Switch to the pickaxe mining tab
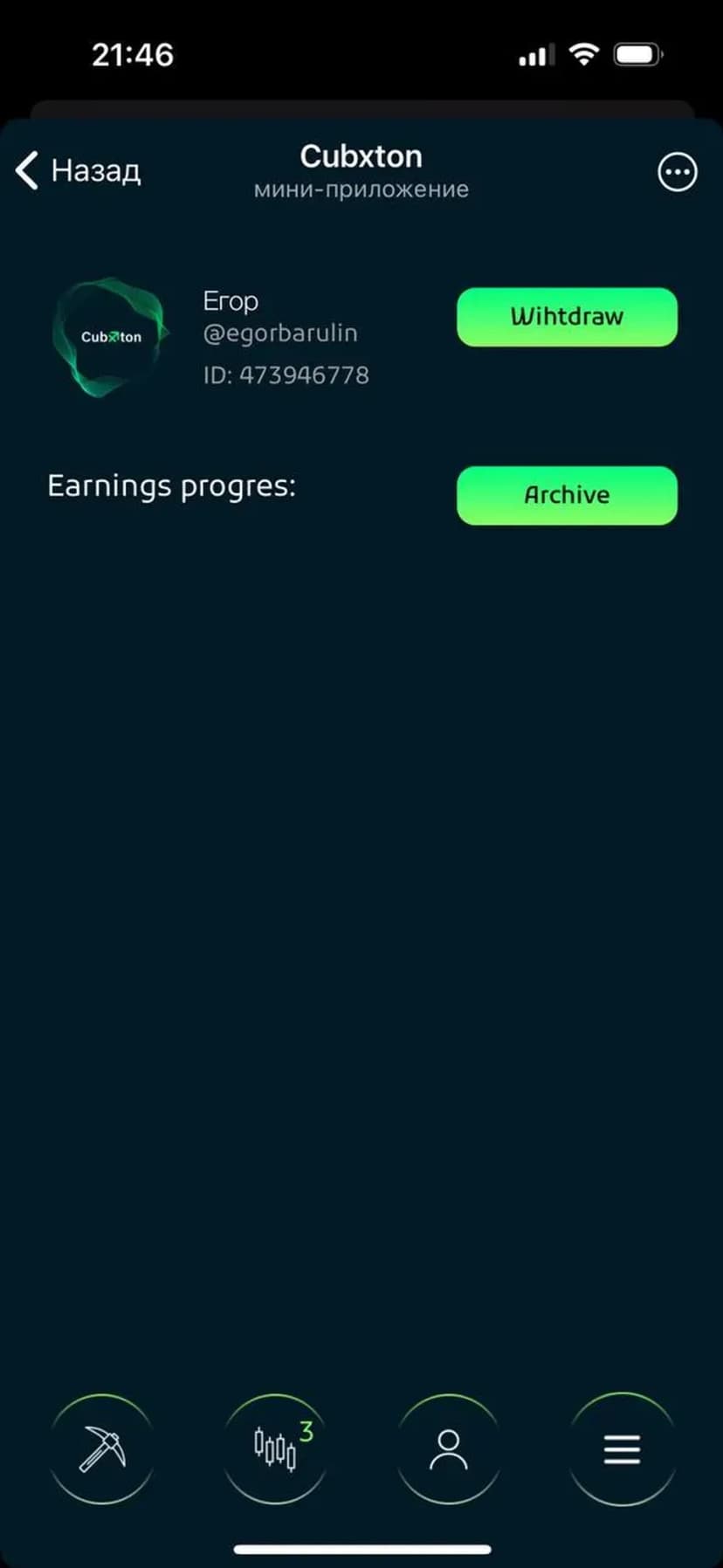 [102, 1449]
